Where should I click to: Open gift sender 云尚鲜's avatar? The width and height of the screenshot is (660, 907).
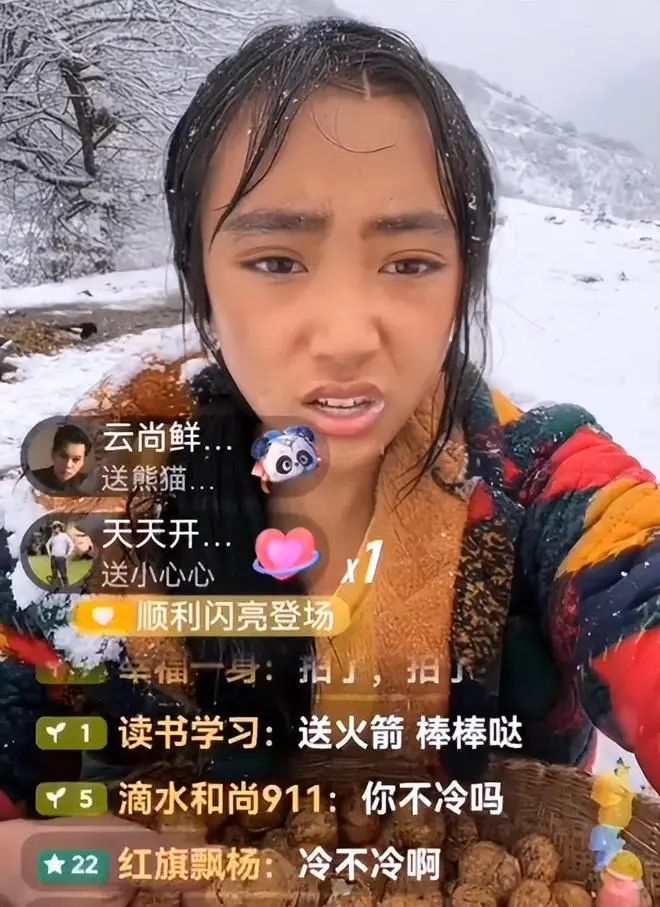[59, 456]
